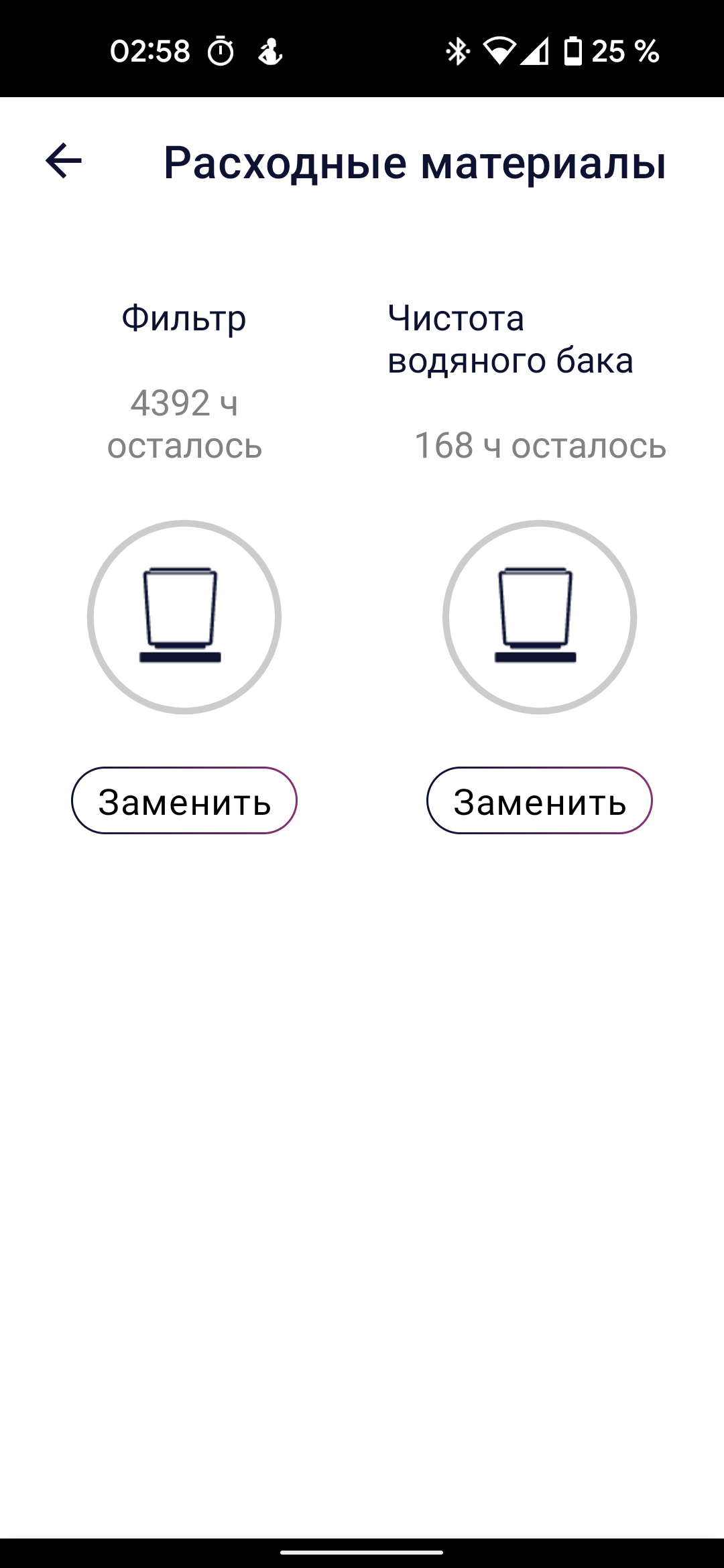Go back from Расходные материалы screen
Viewport: 724px width, 1568px height.
click(64, 161)
